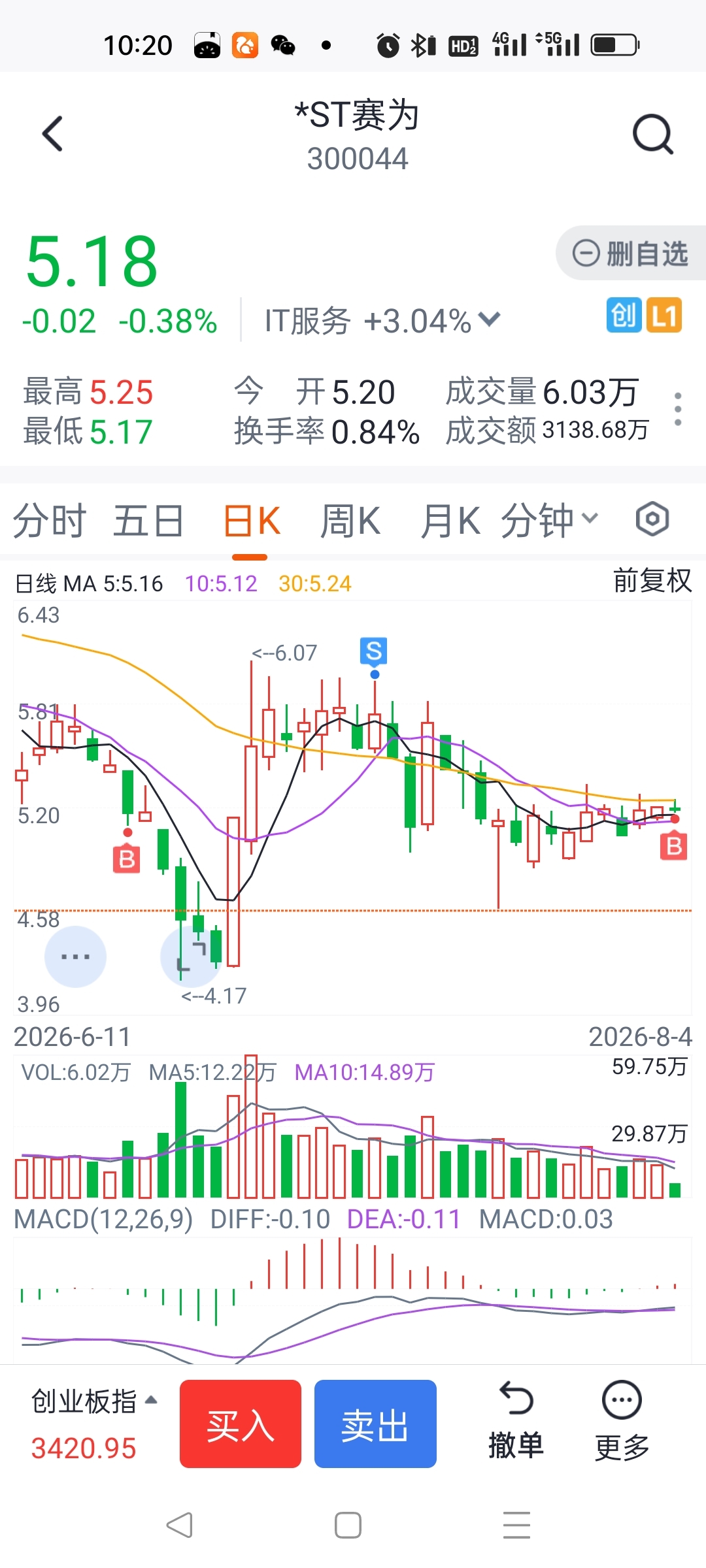This screenshot has width=706, height=1568.
Task: Switch to the 五日 chart tab
Action: (x=148, y=521)
